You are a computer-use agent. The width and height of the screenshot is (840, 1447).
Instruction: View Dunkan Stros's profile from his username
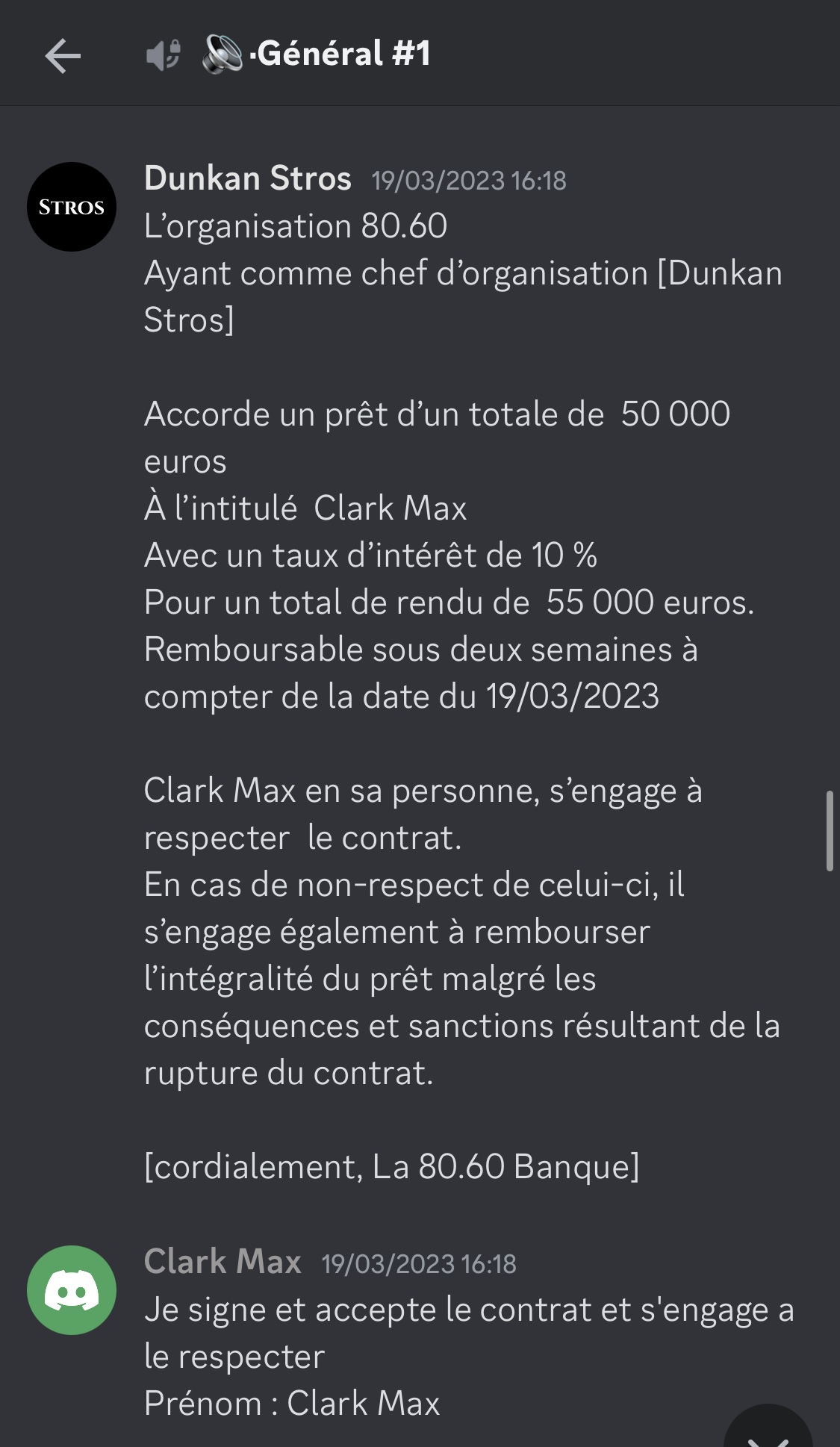[x=247, y=179]
